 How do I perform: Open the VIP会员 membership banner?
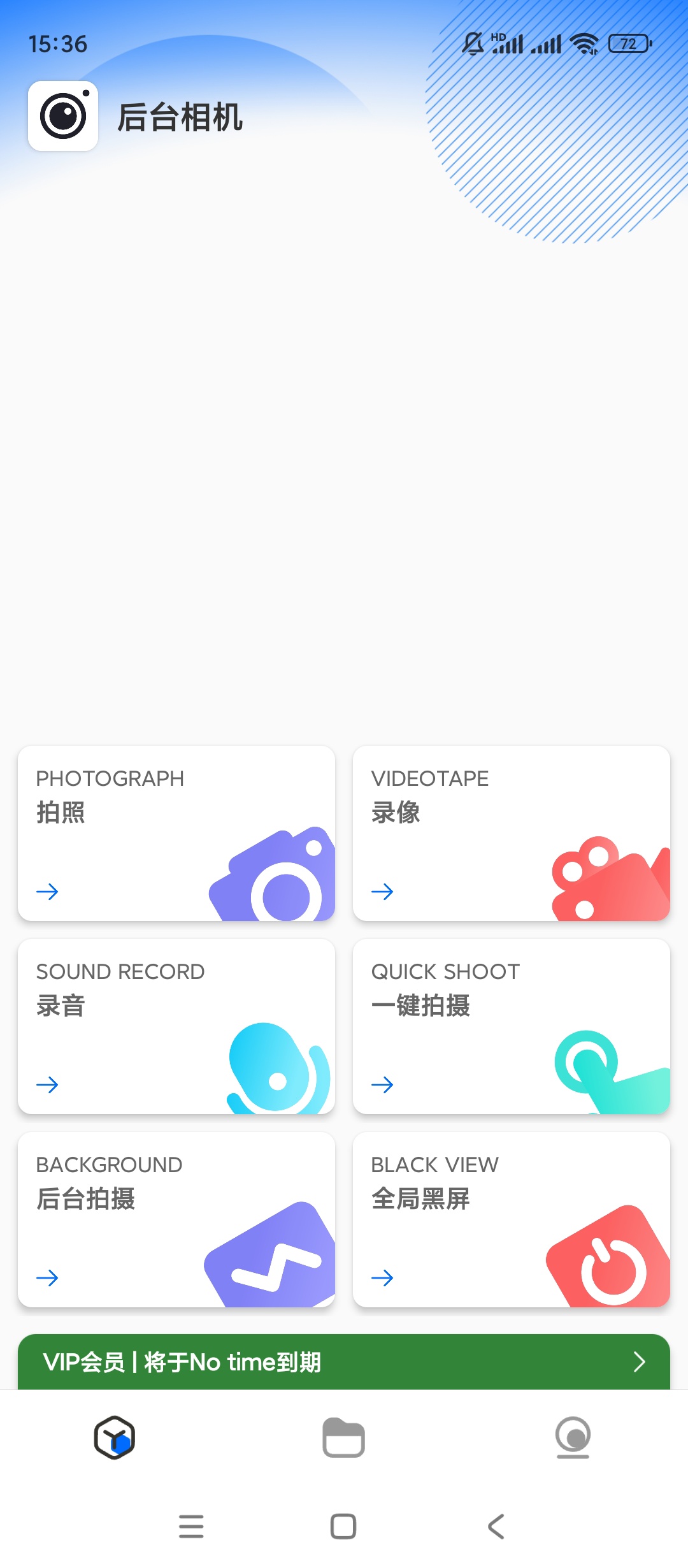point(344,1361)
